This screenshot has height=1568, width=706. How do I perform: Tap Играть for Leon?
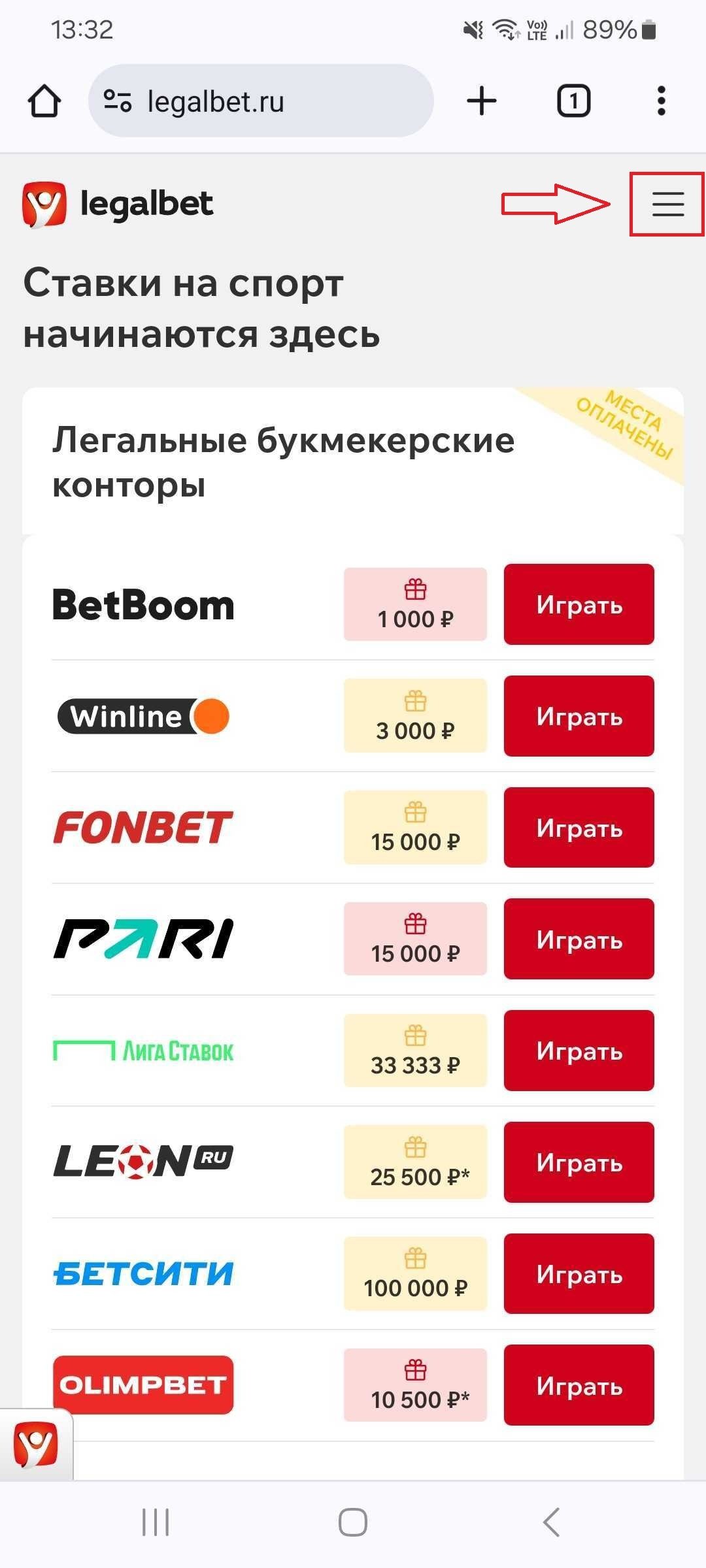[x=579, y=1163]
